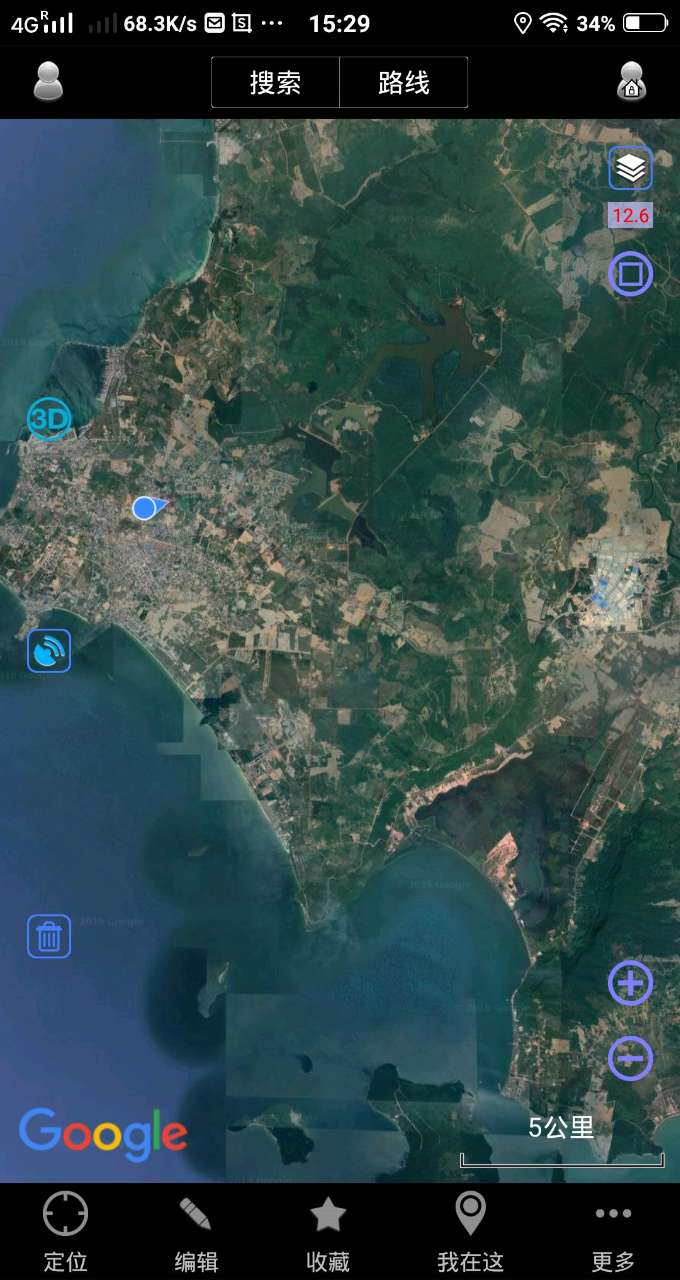Tap the 我在这 location tab
Screen dimensions: 680x1280
pos(470,1233)
